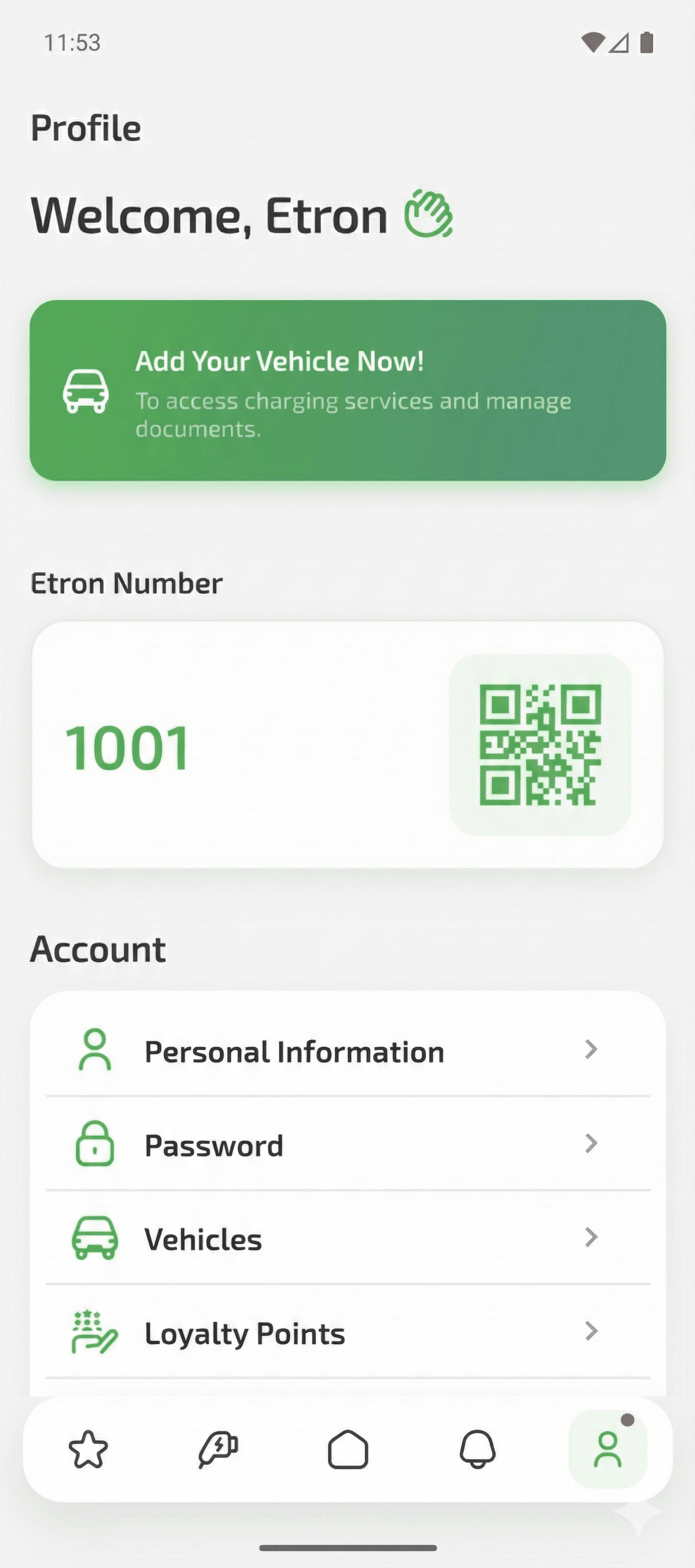Expand the Loyalty Points row chevron
Viewport: 695px width, 1568px height.
(592, 1332)
